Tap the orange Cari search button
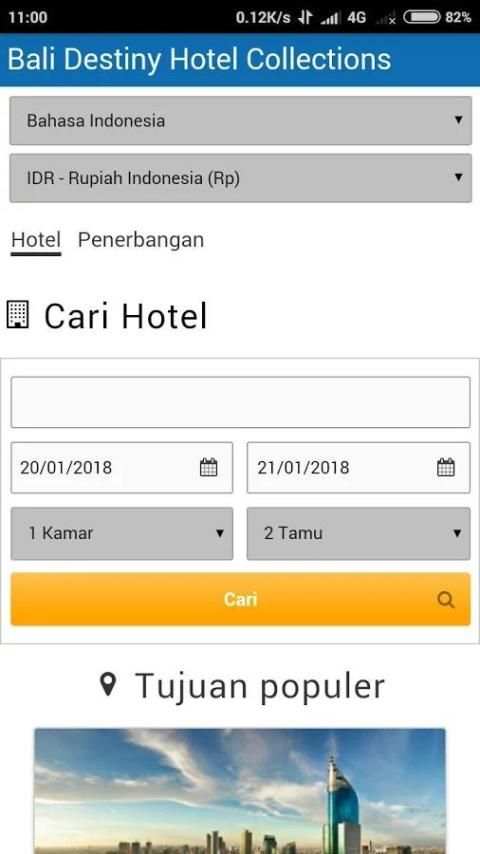480x854 pixels. click(x=240, y=599)
